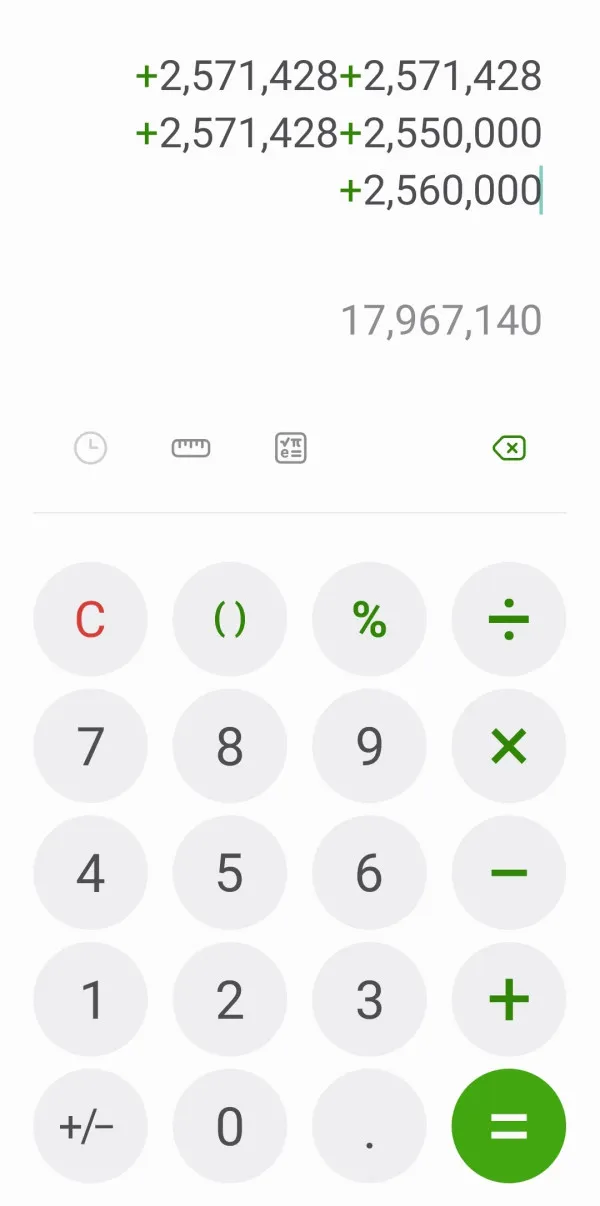Enter the digit 5
Image resolution: width=600 pixels, height=1206 pixels.
pos(230,873)
